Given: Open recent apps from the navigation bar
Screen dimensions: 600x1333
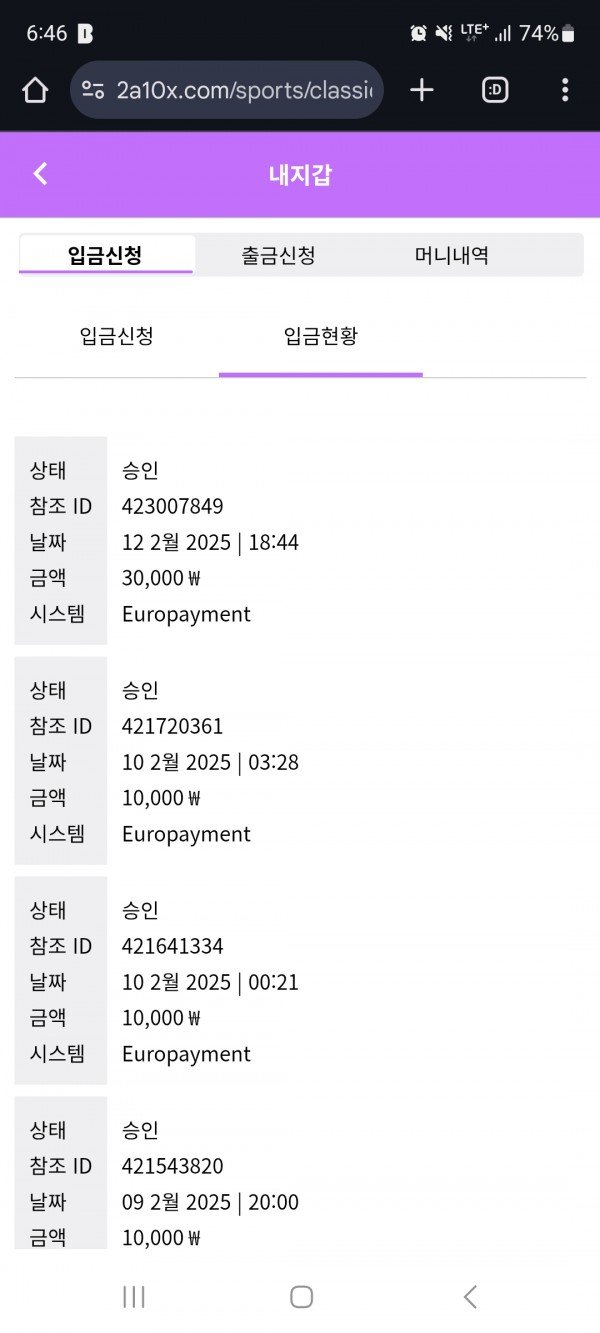Looking at the screenshot, I should pos(133,1297).
